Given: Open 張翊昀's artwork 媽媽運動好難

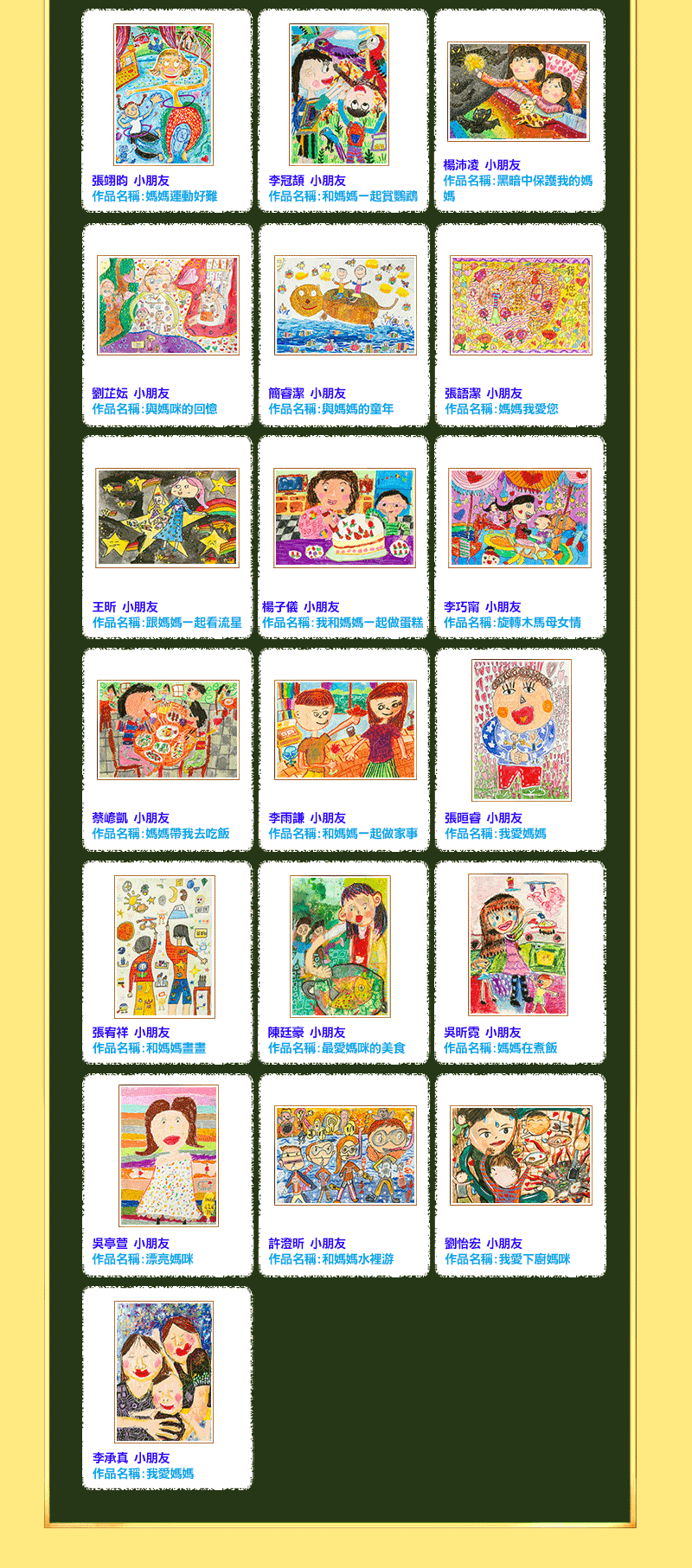Looking at the screenshot, I should pyautogui.click(x=163, y=94).
